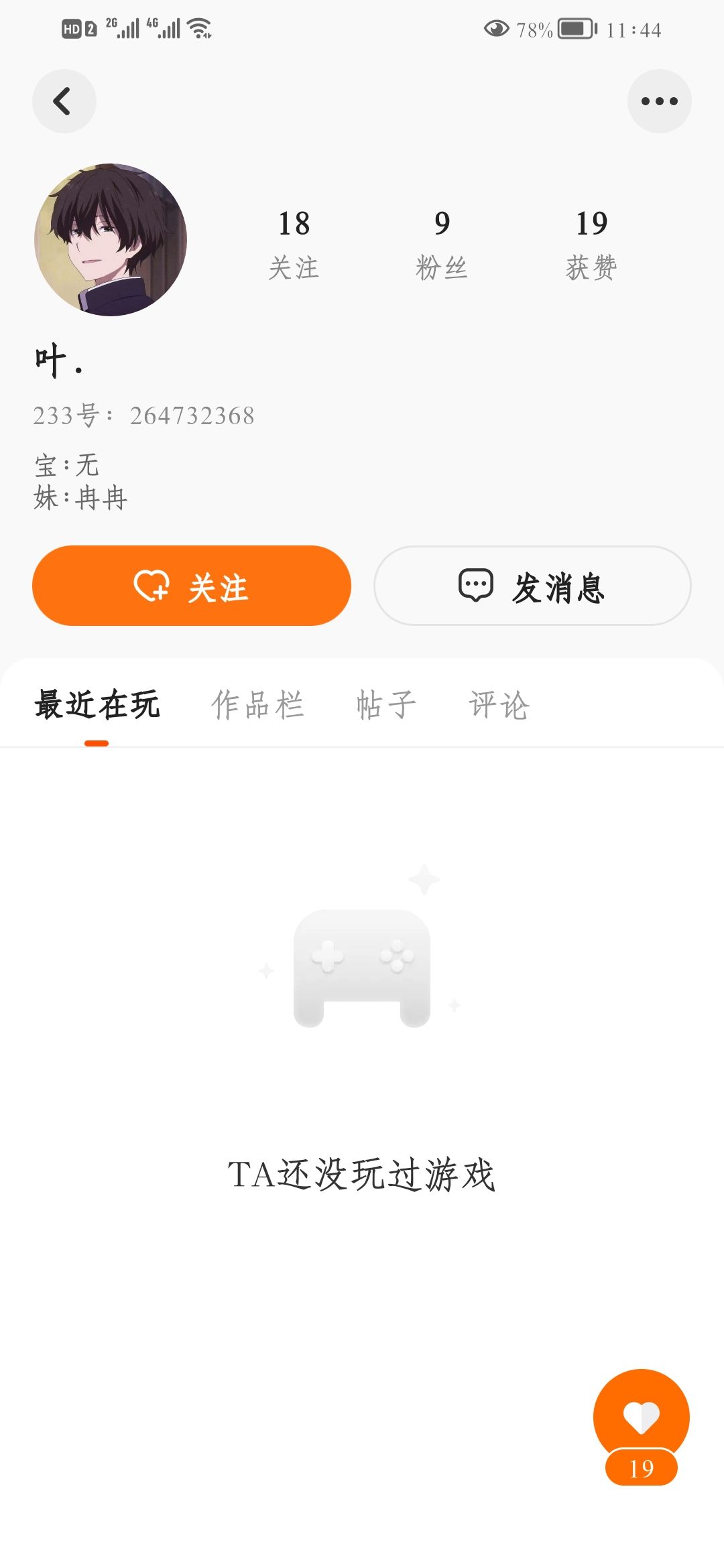Image resolution: width=724 pixels, height=1568 pixels.
Task: Open the three-dot more options menu
Action: click(659, 101)
